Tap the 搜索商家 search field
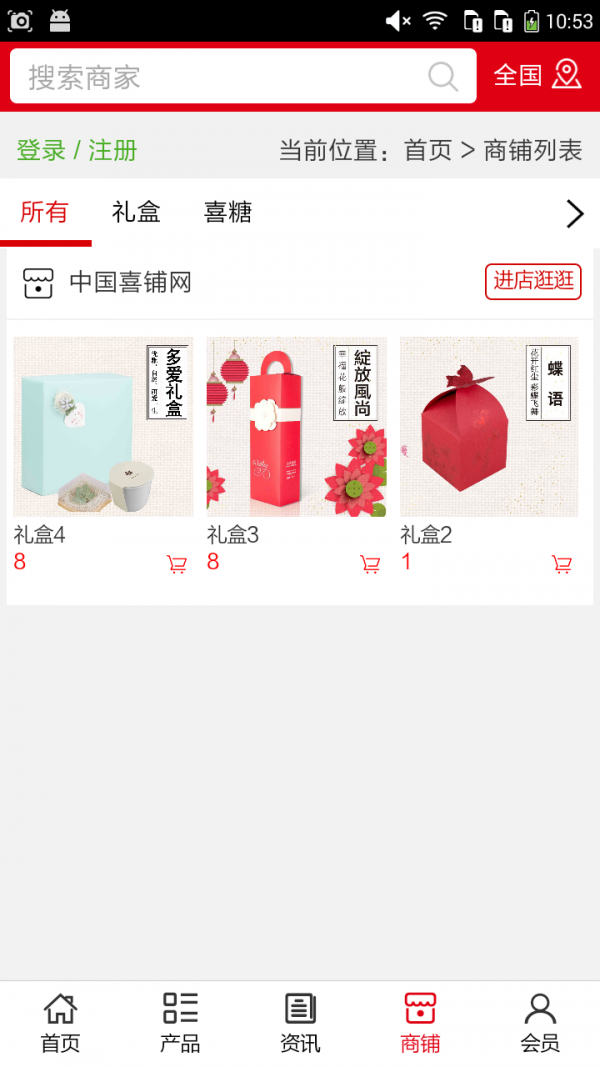 click(x=220, y=77)
